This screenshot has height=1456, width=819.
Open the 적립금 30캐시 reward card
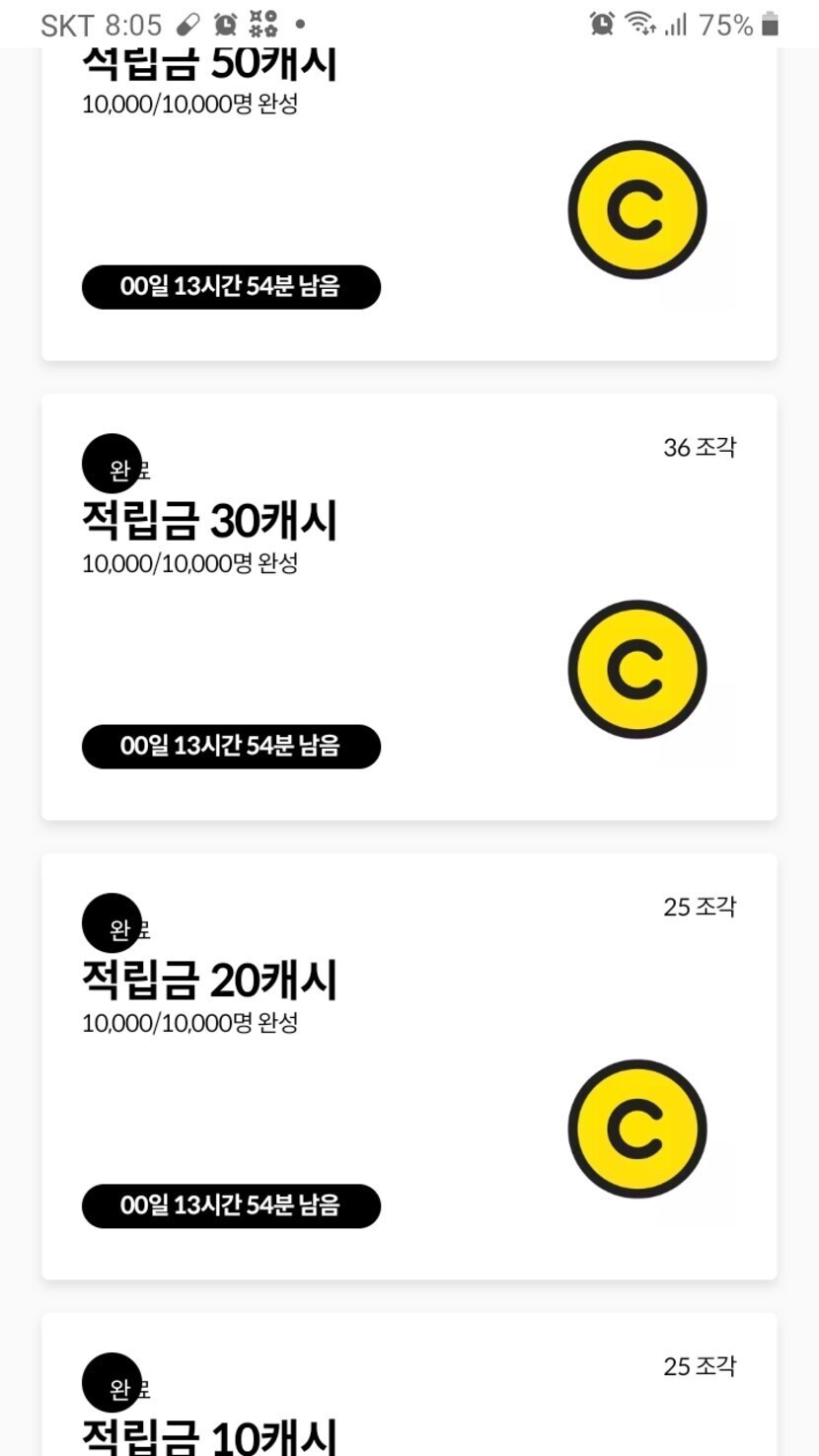(x=409, y=607)
